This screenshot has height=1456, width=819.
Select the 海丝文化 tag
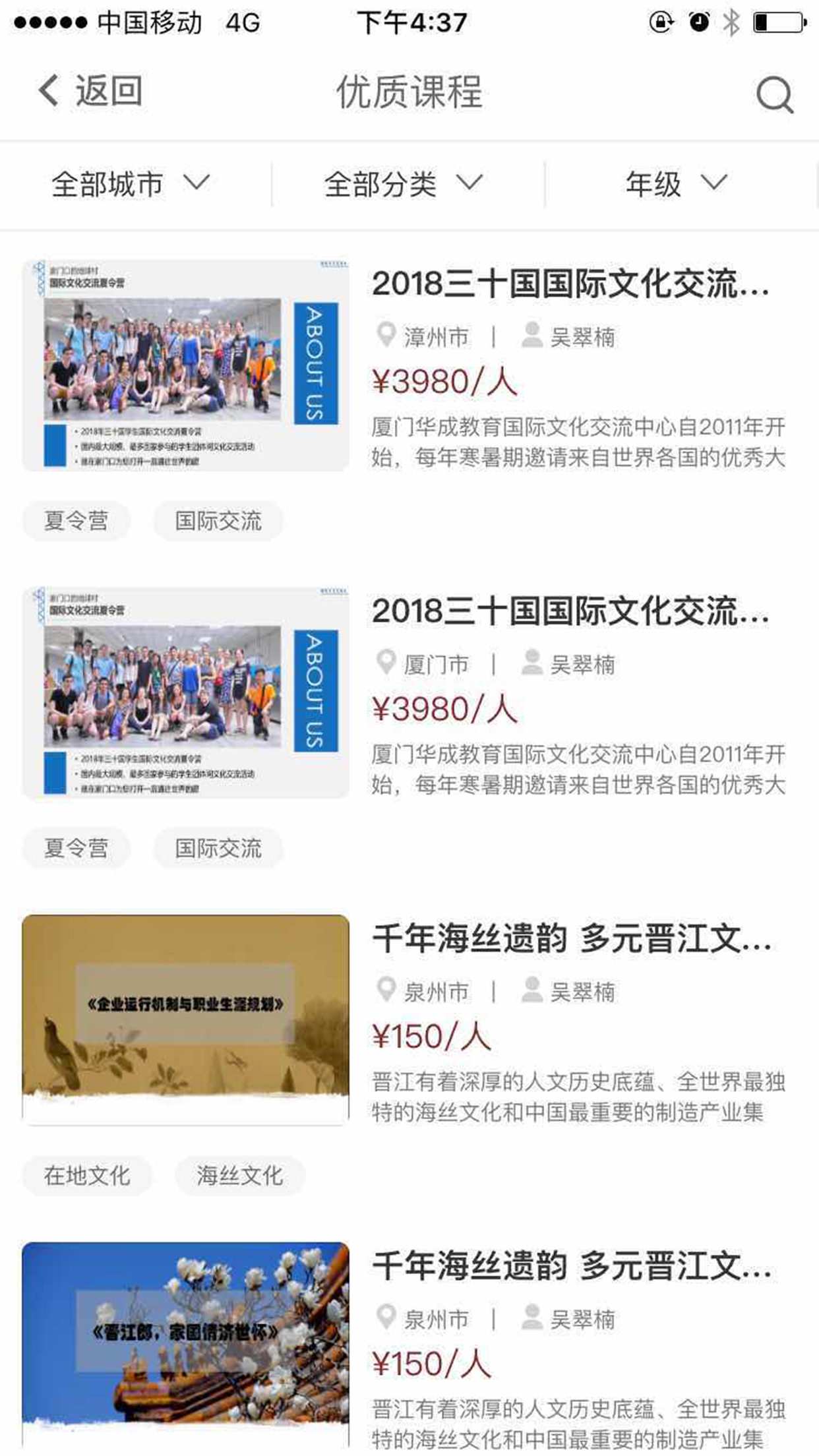pyautogui.click(x=240, y=1175)
